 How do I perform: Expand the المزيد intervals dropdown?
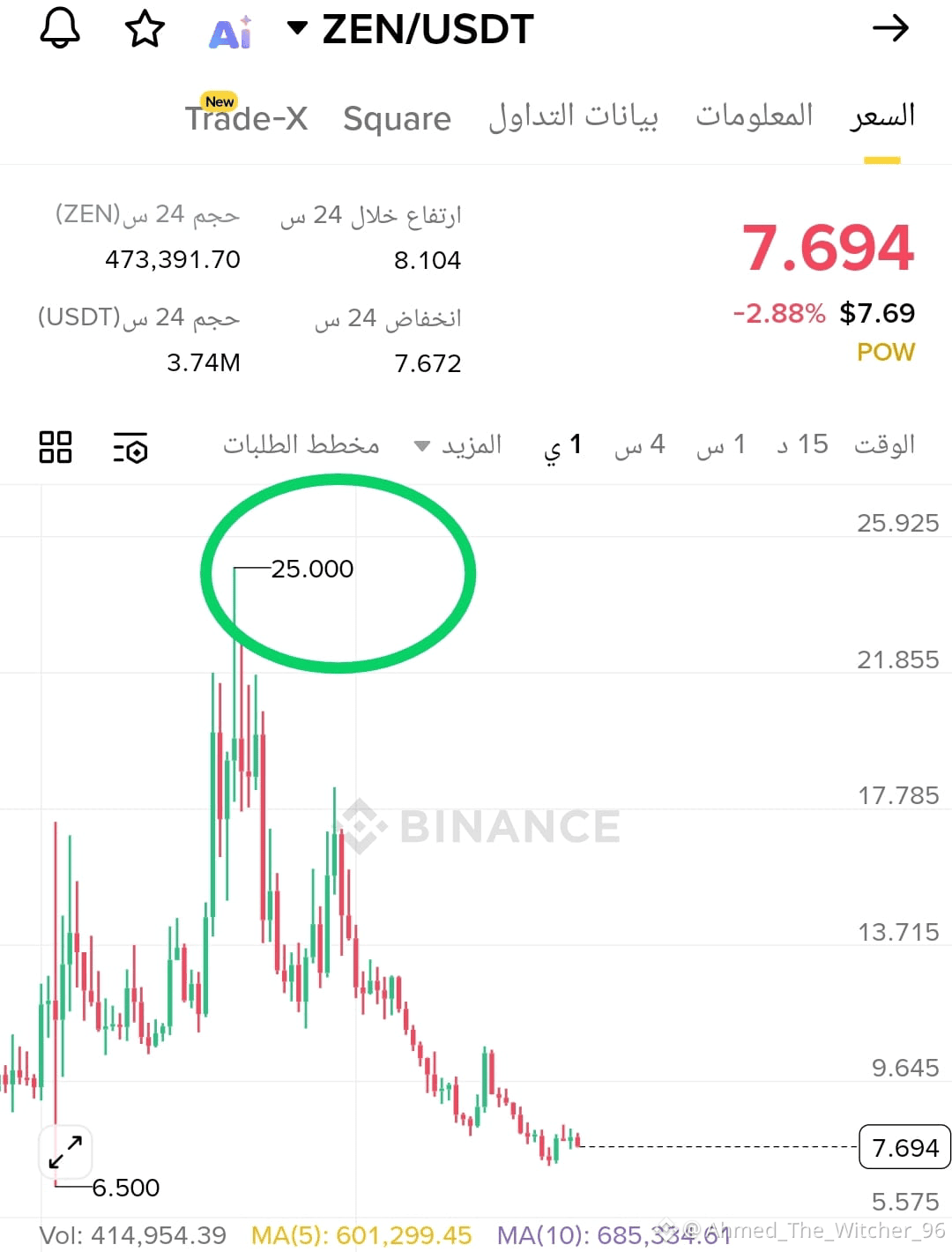458,445
